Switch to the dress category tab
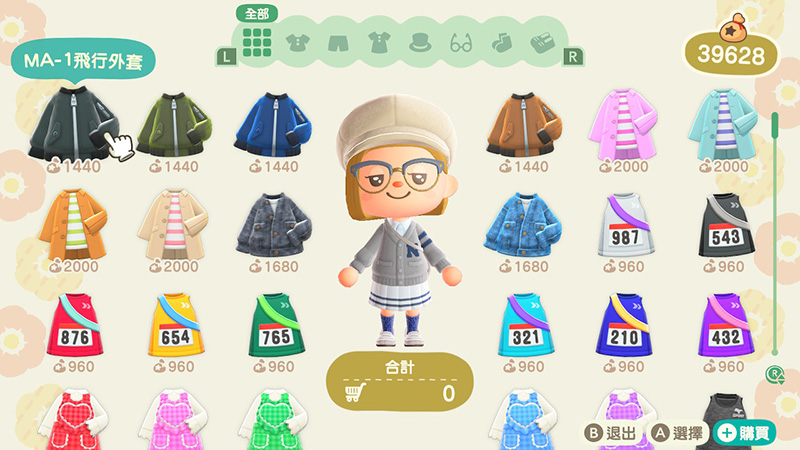This screenshot has width=800, height=450. 378,43
